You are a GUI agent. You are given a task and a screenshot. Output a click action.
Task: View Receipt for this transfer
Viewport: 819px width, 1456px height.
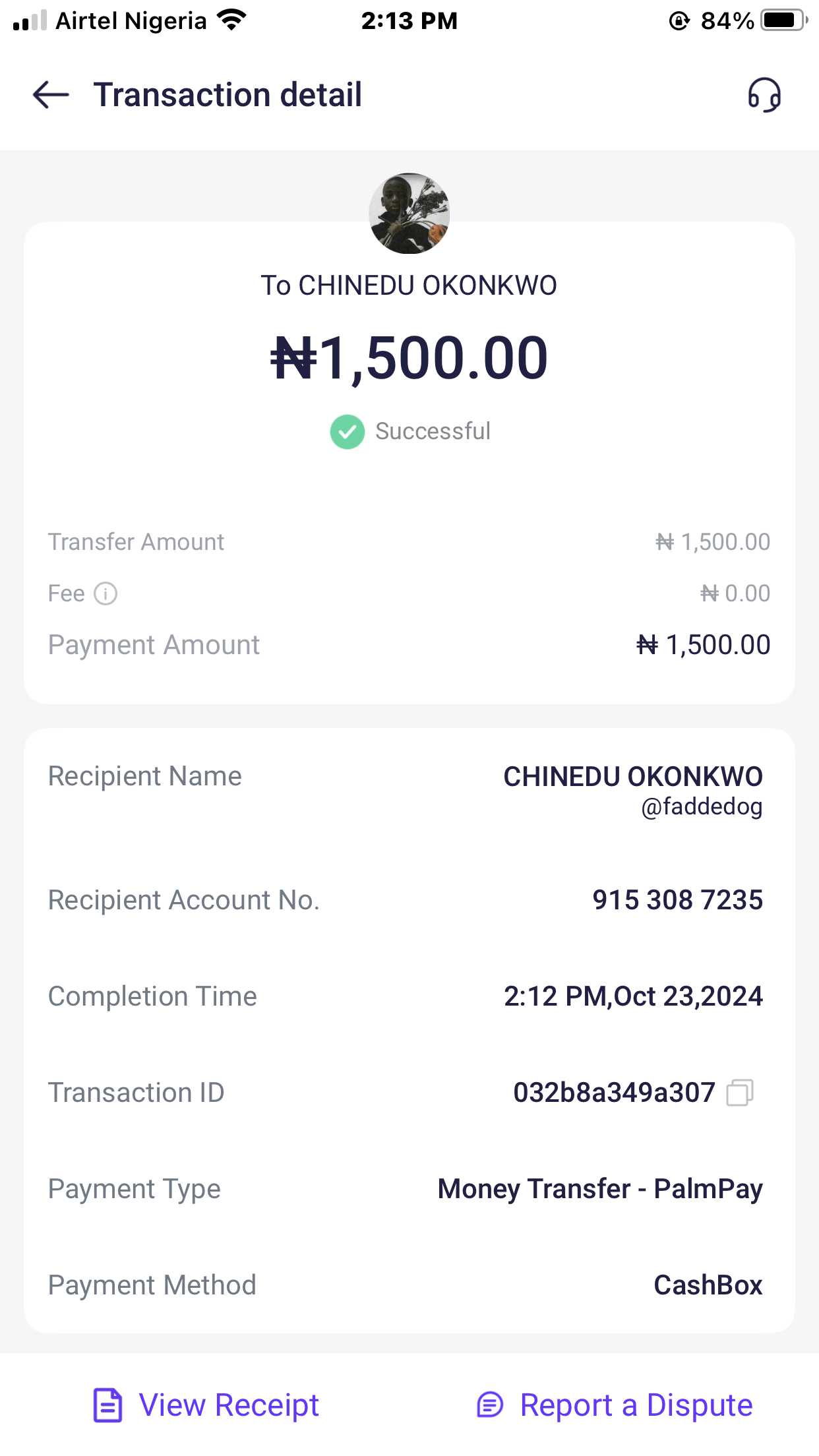[206, 1405]
